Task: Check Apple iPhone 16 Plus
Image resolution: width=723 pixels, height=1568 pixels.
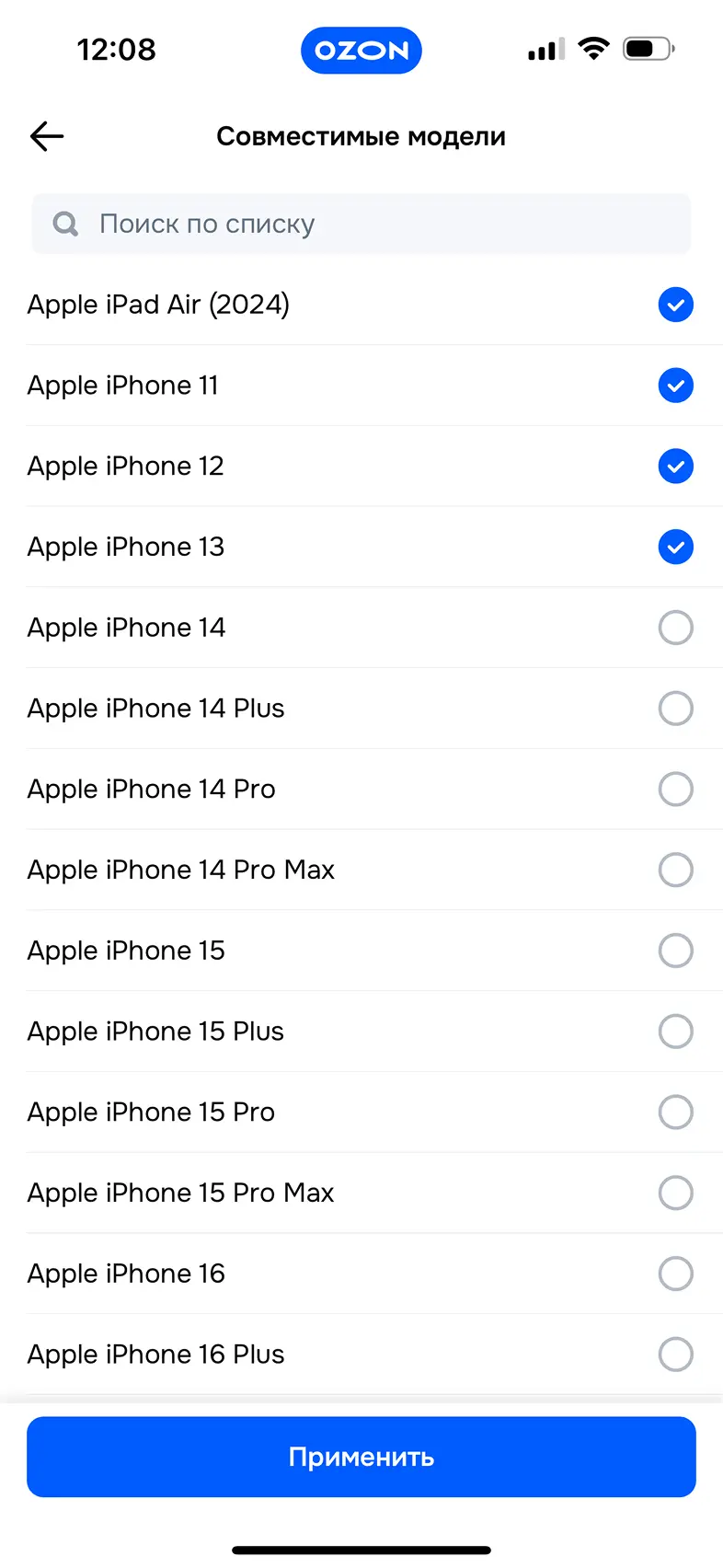Action: [x=675, y=1355]
